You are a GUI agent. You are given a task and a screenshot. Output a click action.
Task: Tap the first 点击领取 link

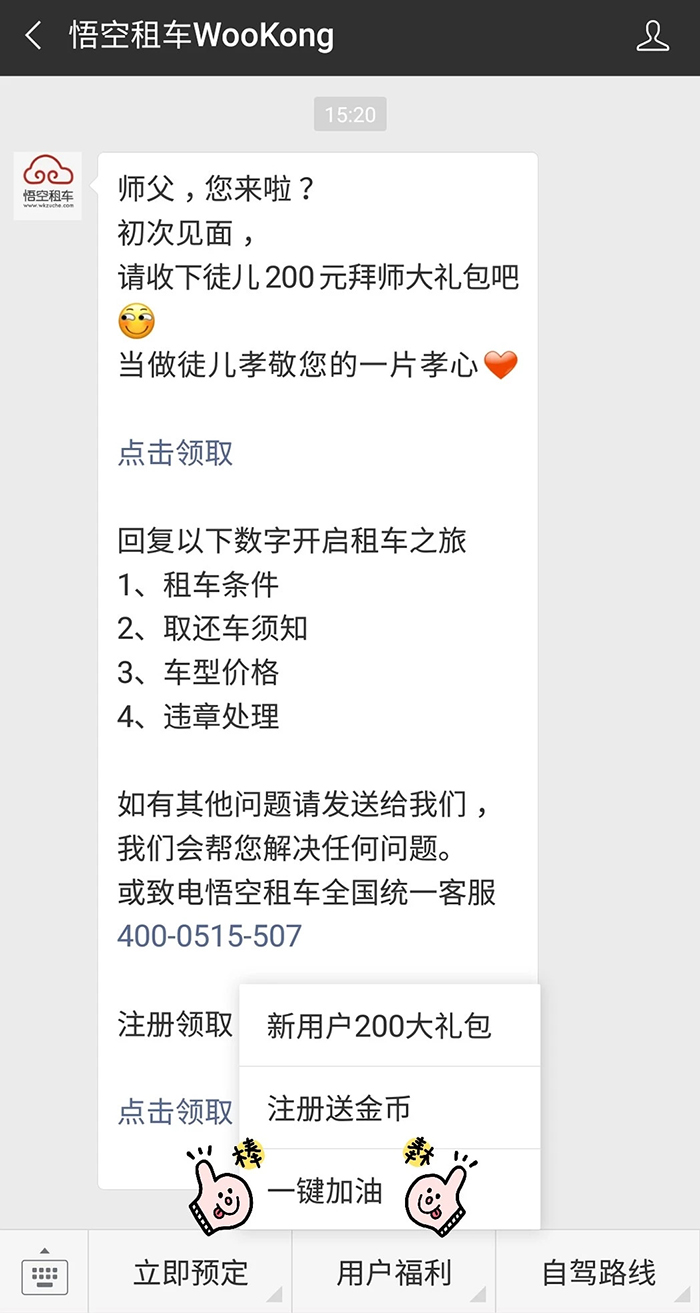(x=175, y=452)
